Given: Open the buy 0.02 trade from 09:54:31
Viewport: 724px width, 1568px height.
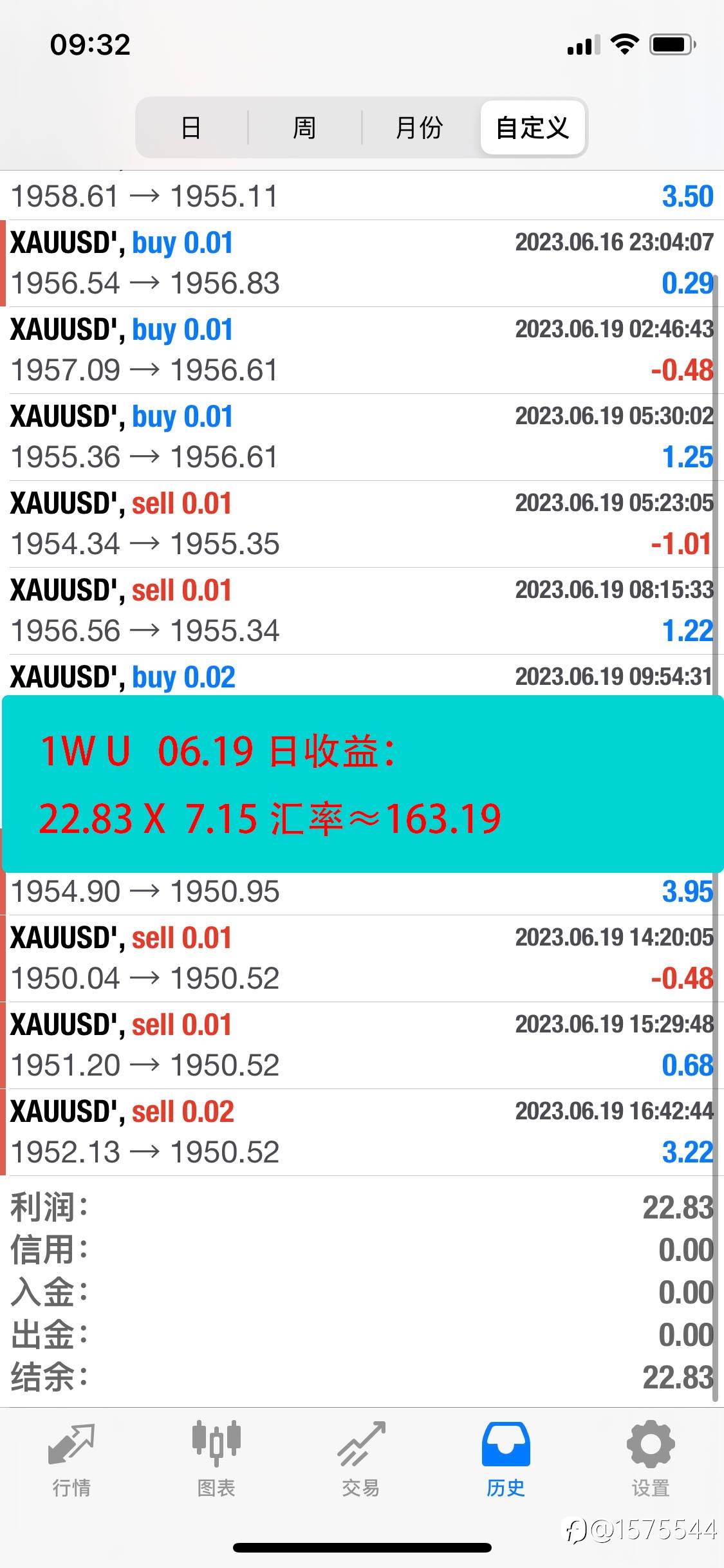Looking at the screenshot, I should point(362,676).
